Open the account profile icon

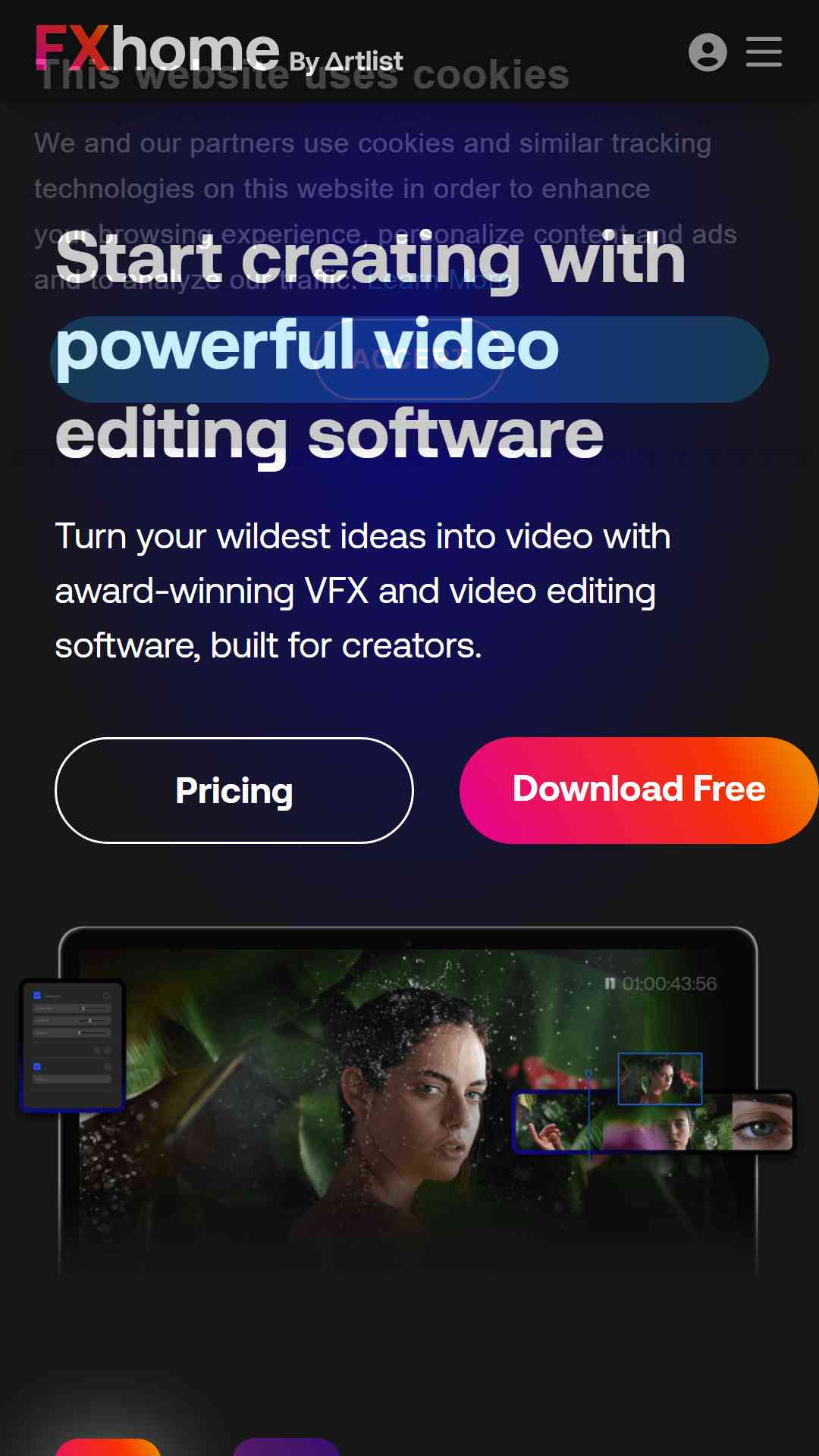point(708,52)
